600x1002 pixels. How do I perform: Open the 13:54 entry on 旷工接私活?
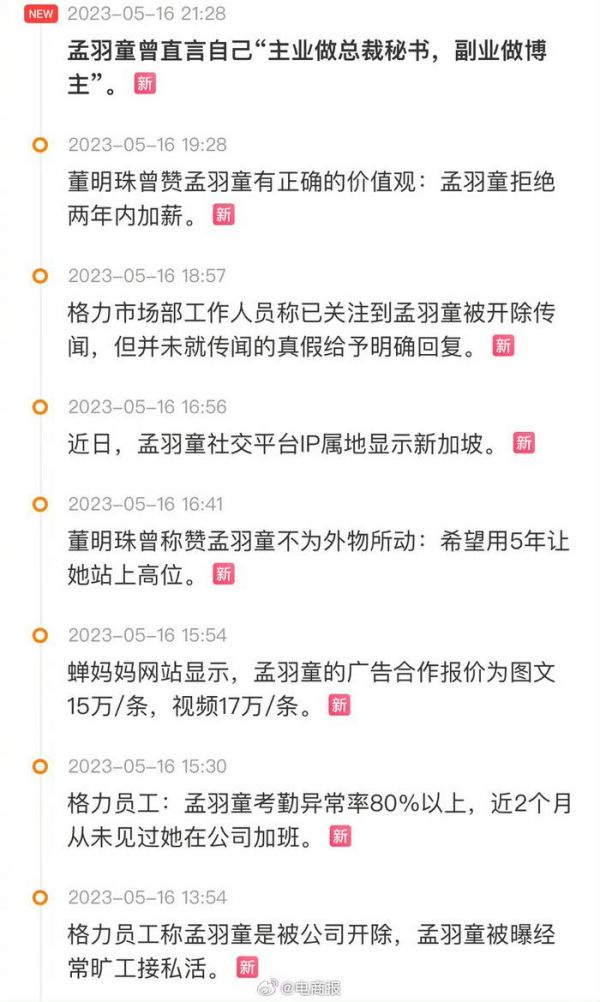[310, 950]
